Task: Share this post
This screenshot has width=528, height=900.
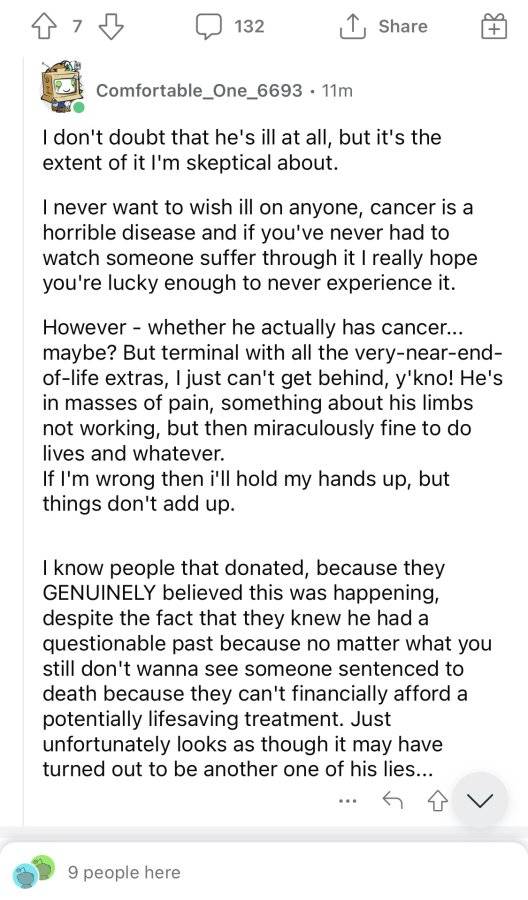Action: click(383, 26)
